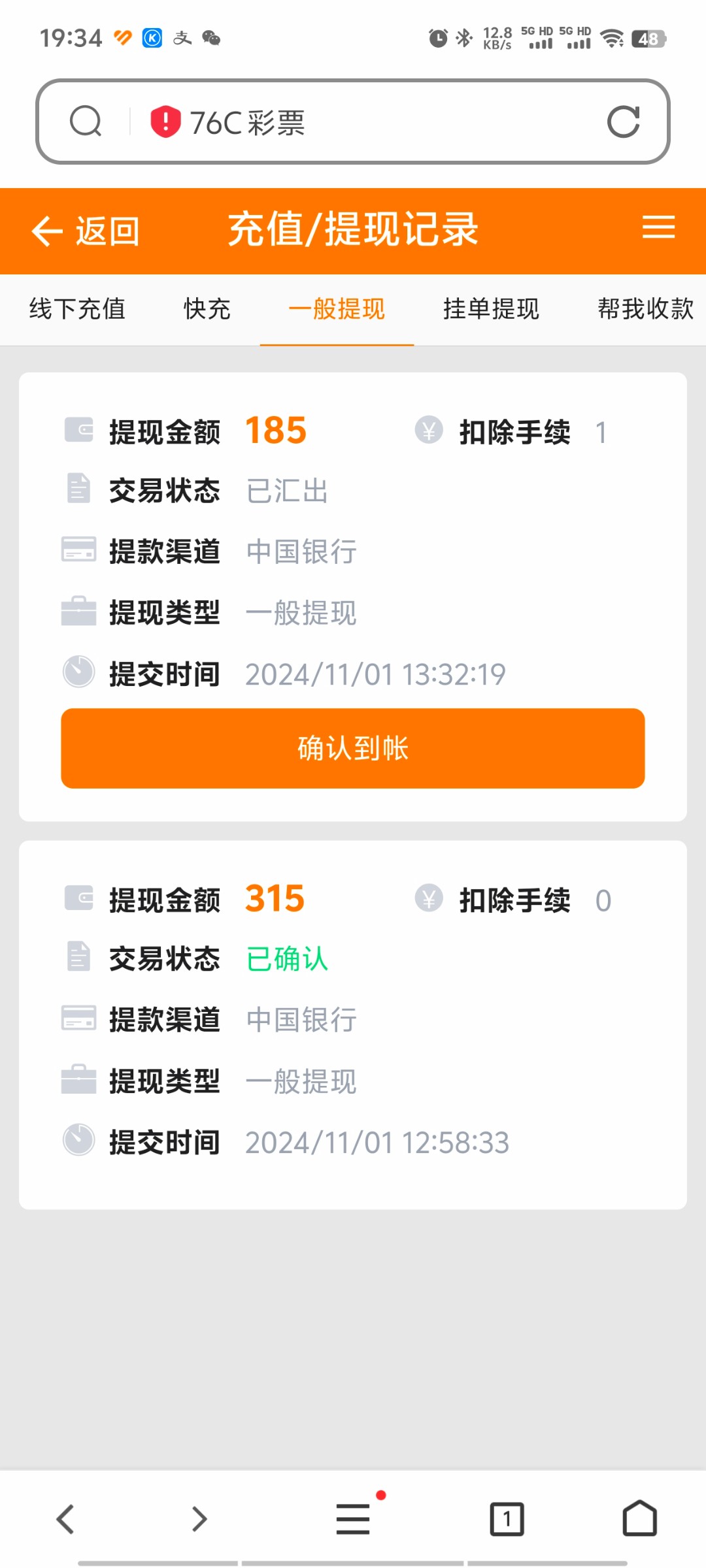Open the hamburger menu on the orange header
Screen dimensions: 706x1568
[658, 229]
